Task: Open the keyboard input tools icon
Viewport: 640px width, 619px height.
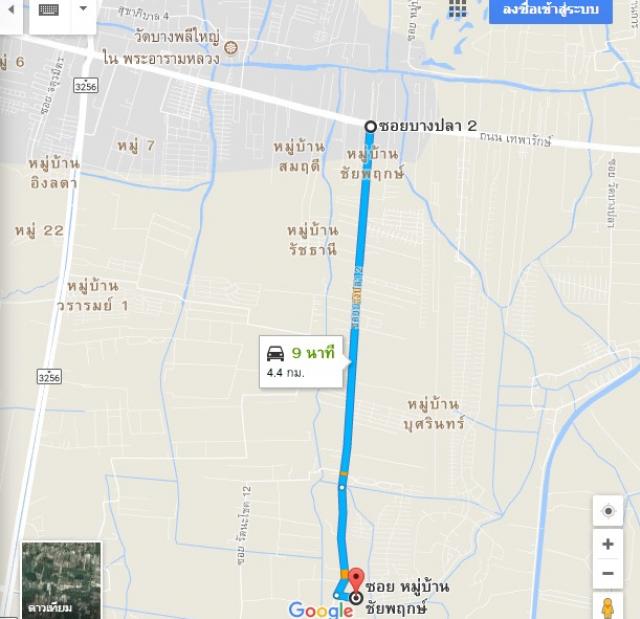Action: click(x=48, y=9)
